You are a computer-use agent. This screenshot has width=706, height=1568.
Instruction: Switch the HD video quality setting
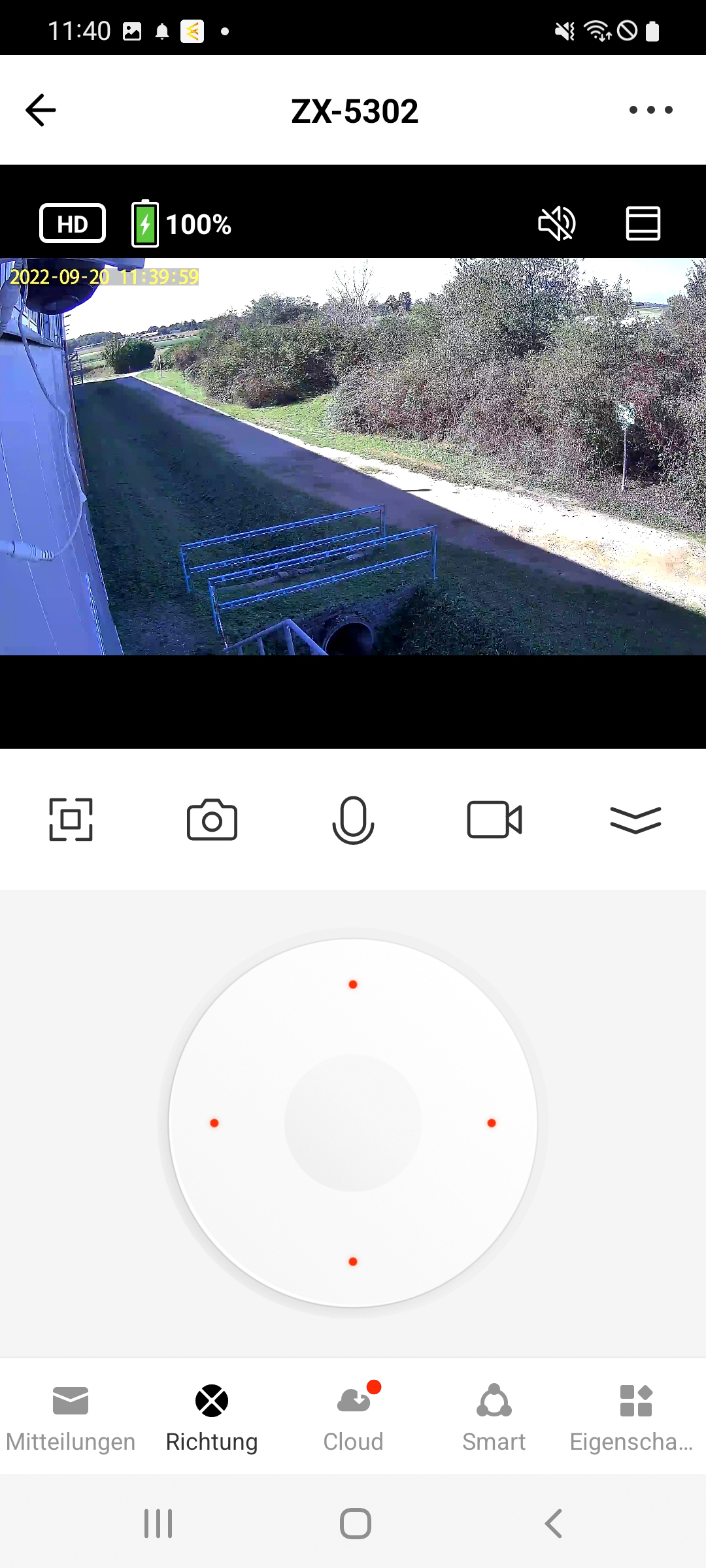[x=73, y=223]
